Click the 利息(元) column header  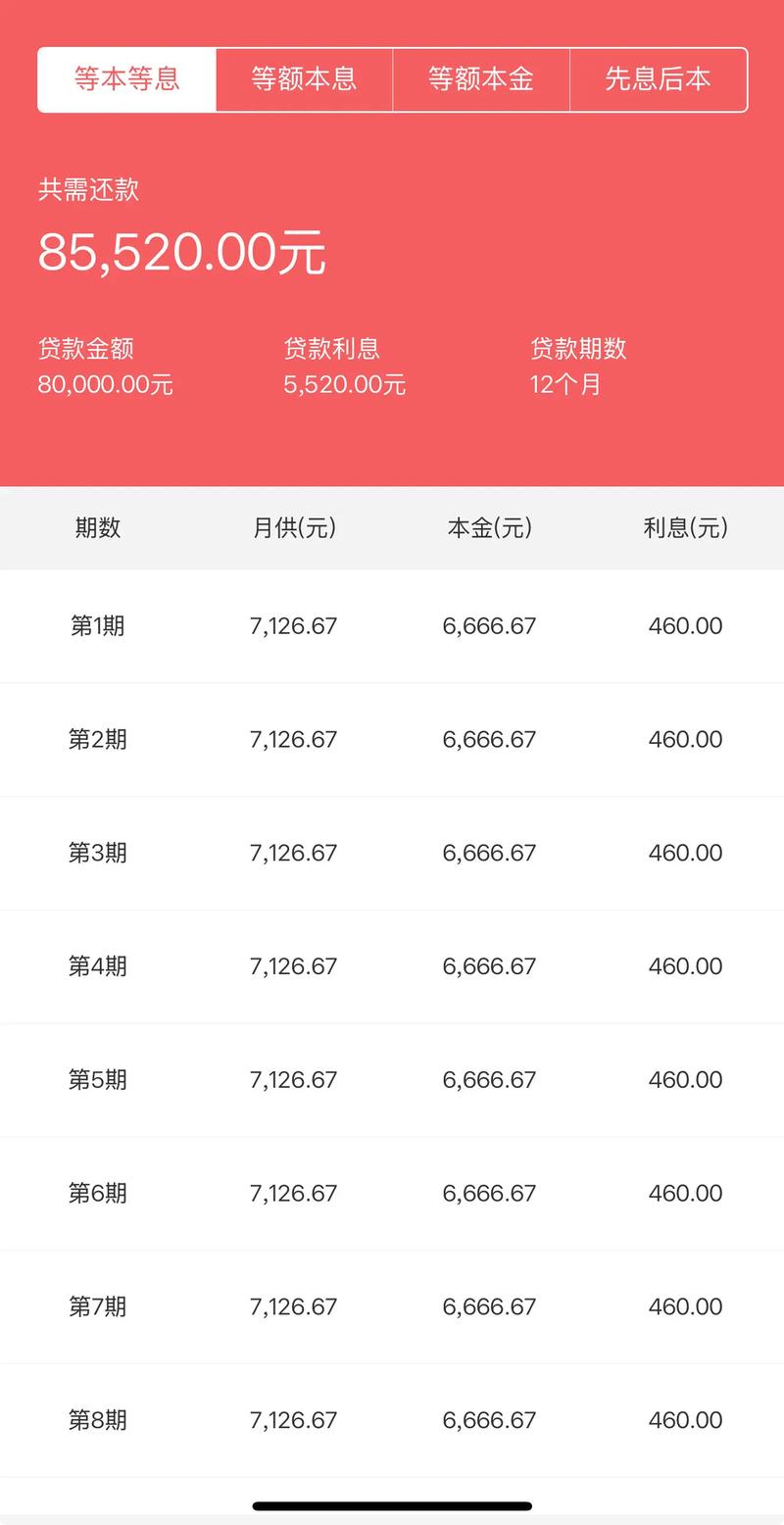tap(685, 528)
